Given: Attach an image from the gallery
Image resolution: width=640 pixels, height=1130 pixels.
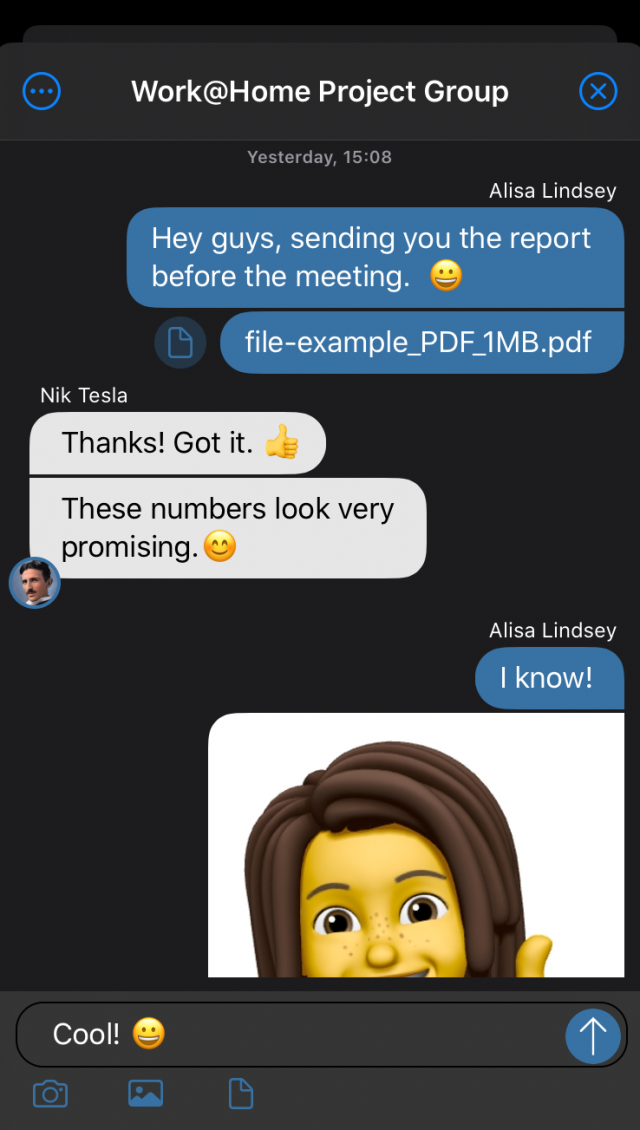Looking at the screenshot, I should [146, 1094].
